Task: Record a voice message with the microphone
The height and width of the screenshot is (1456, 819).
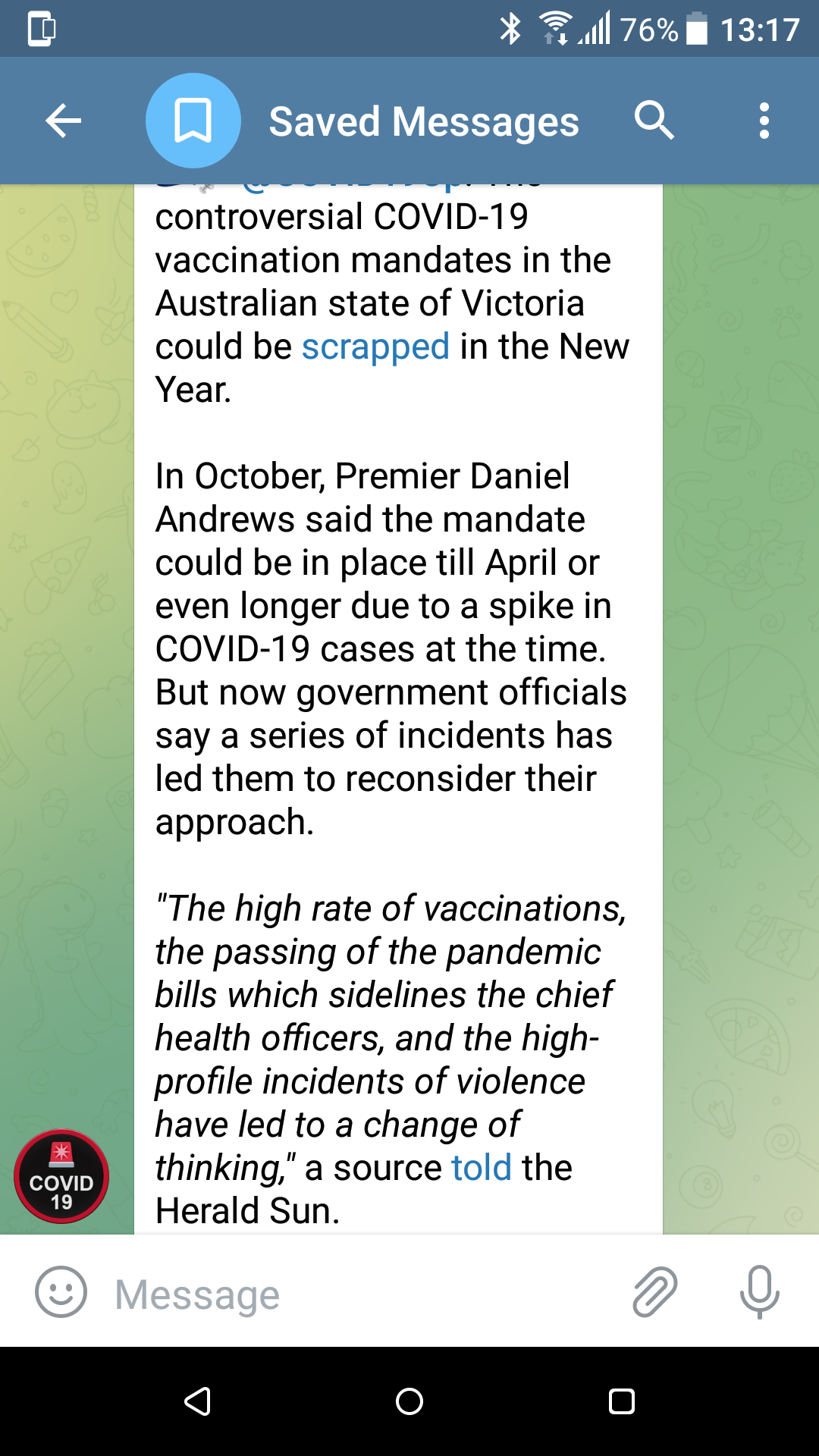Action: pyautogui.click(x=759, y=1291)
